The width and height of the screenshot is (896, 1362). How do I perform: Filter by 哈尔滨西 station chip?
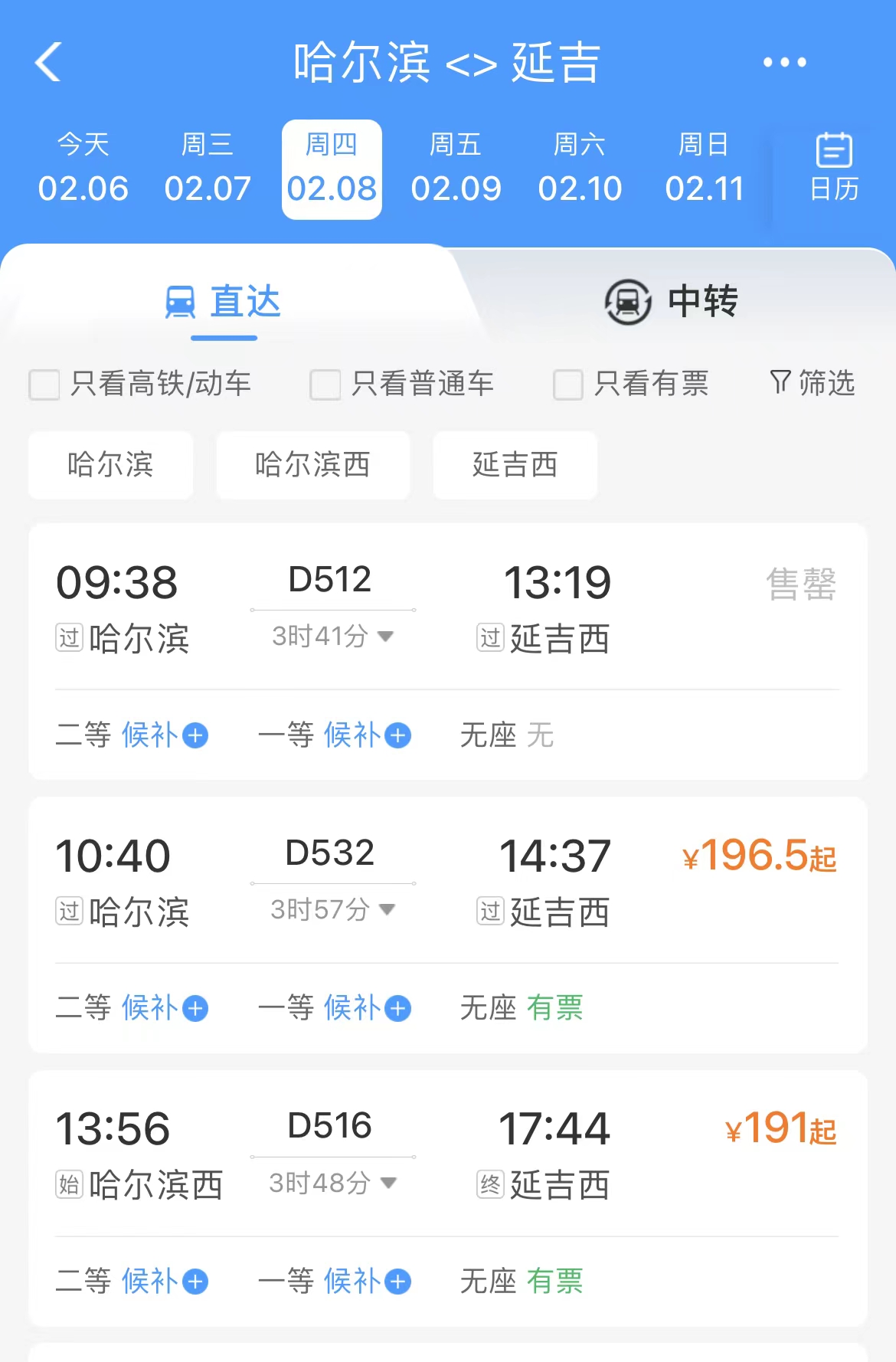point(312,465)
